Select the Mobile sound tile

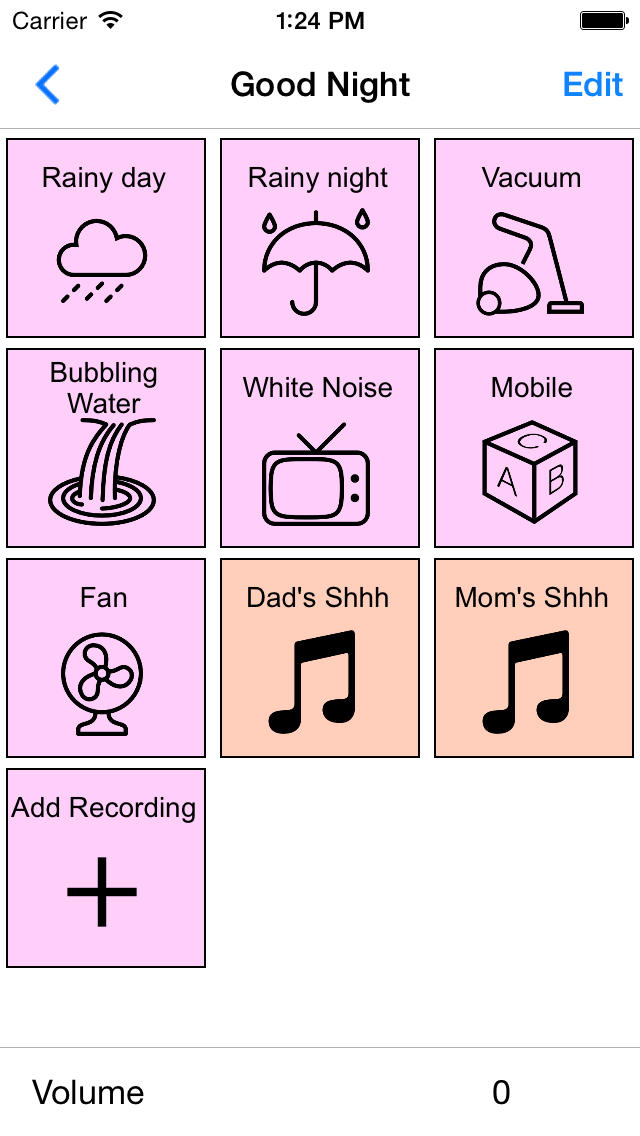point(533,448)
